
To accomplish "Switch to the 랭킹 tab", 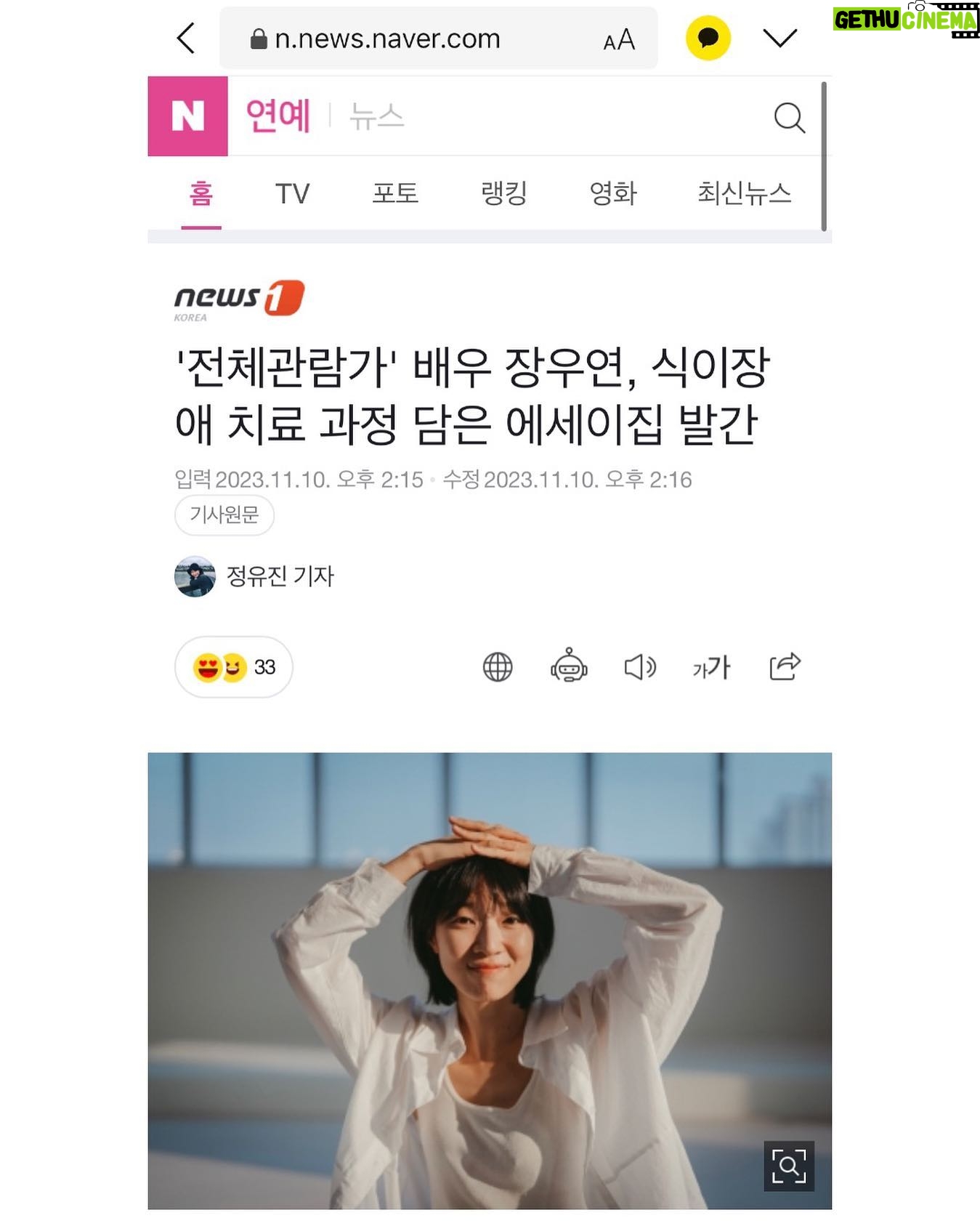I will coord(503,194).
